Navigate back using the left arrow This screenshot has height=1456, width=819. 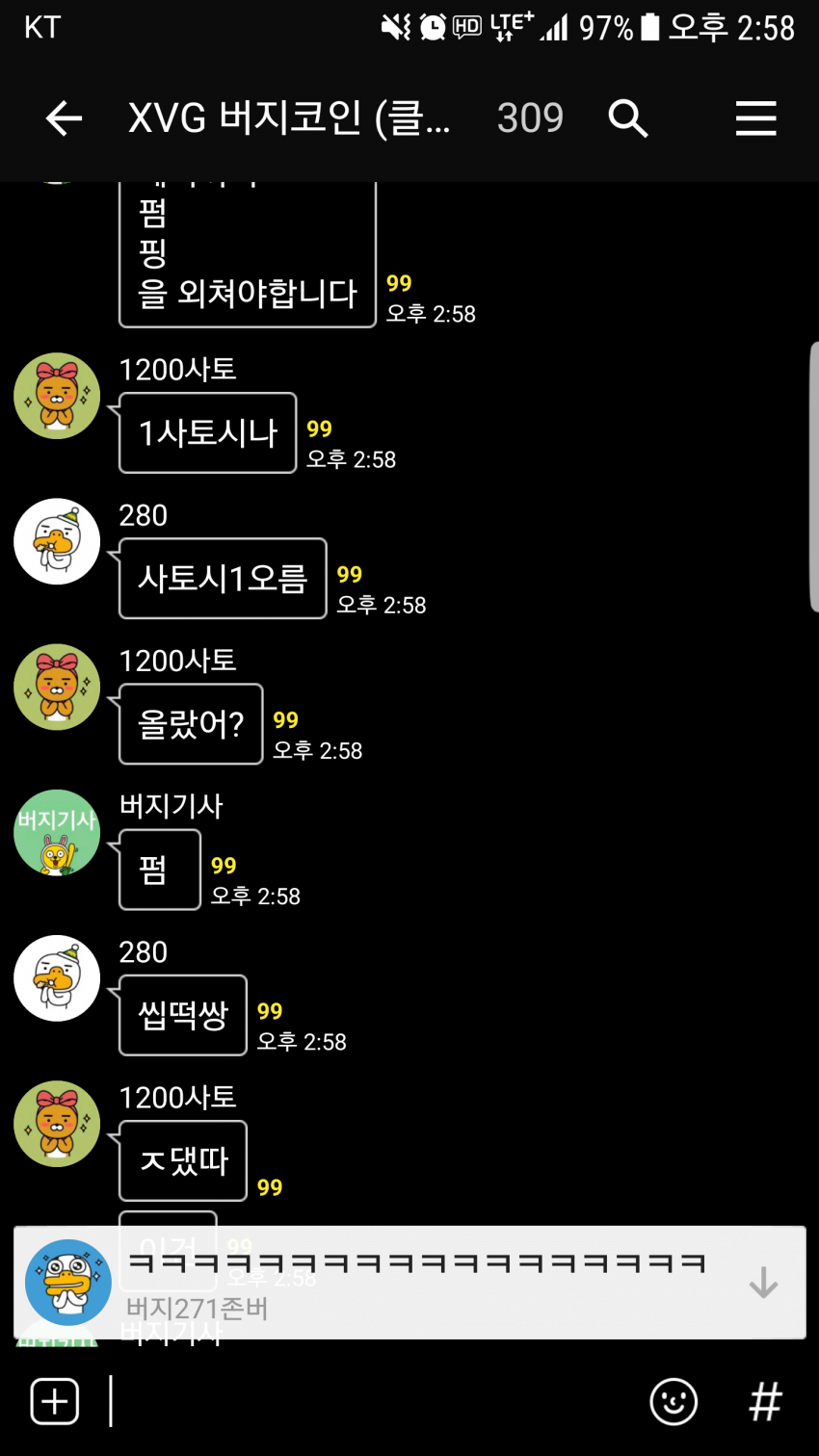62,117
